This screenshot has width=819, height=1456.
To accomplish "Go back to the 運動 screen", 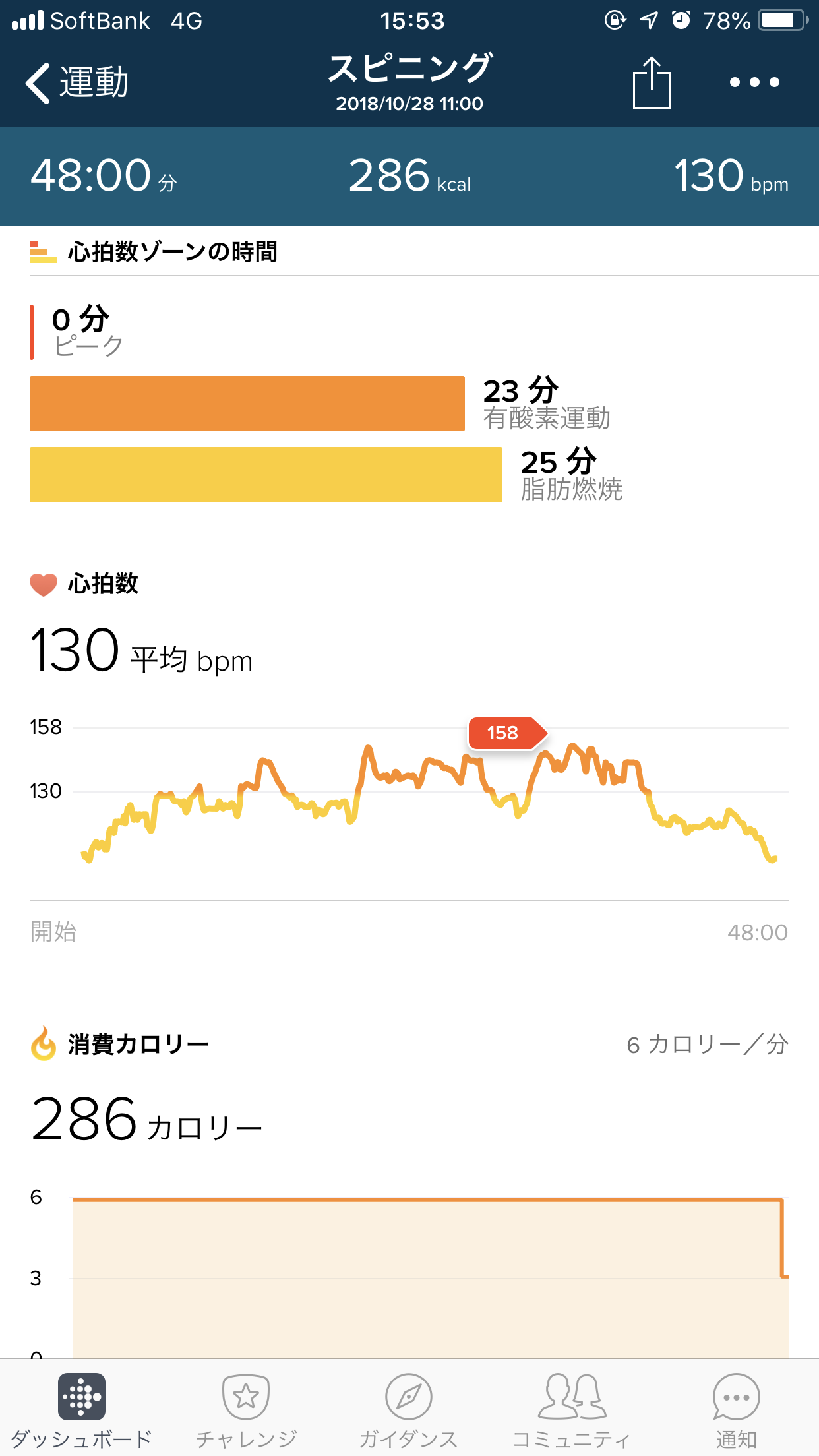I will coord(76,83).
